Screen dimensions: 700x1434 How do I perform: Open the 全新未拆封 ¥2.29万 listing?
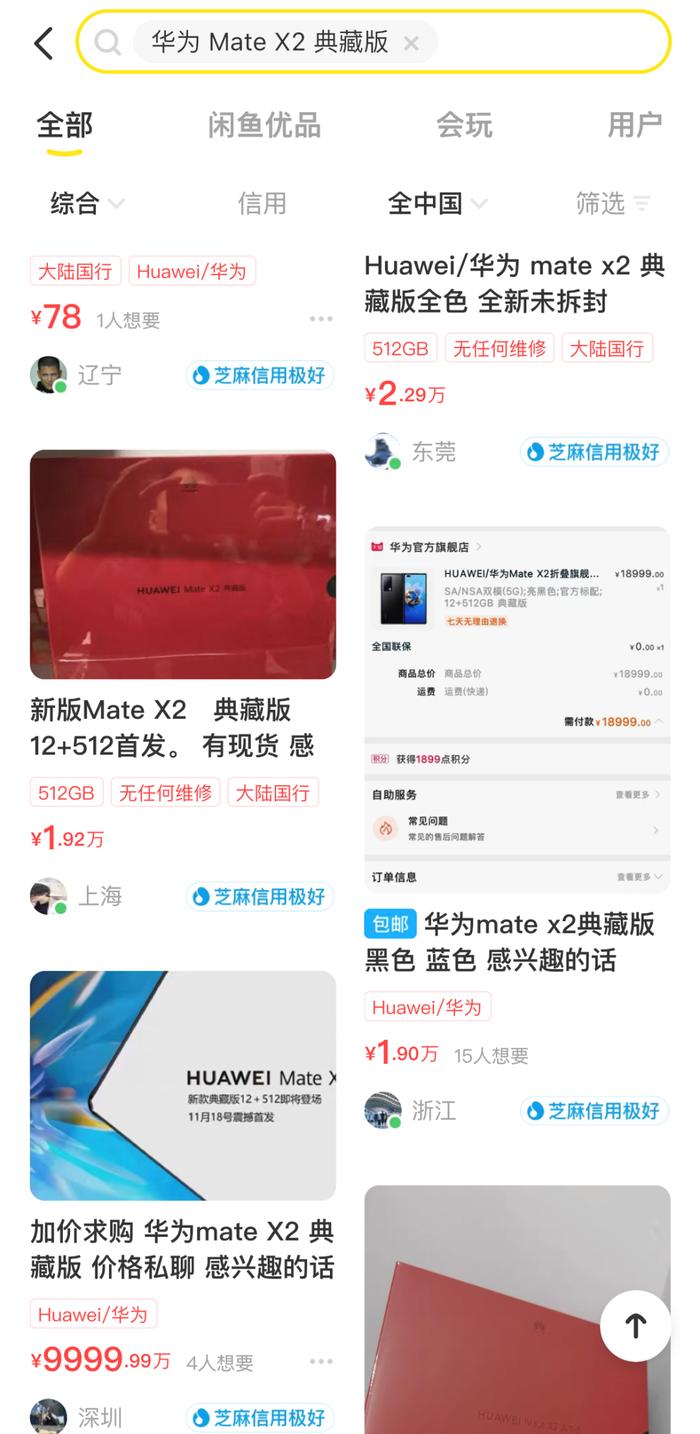coord(514,284)
